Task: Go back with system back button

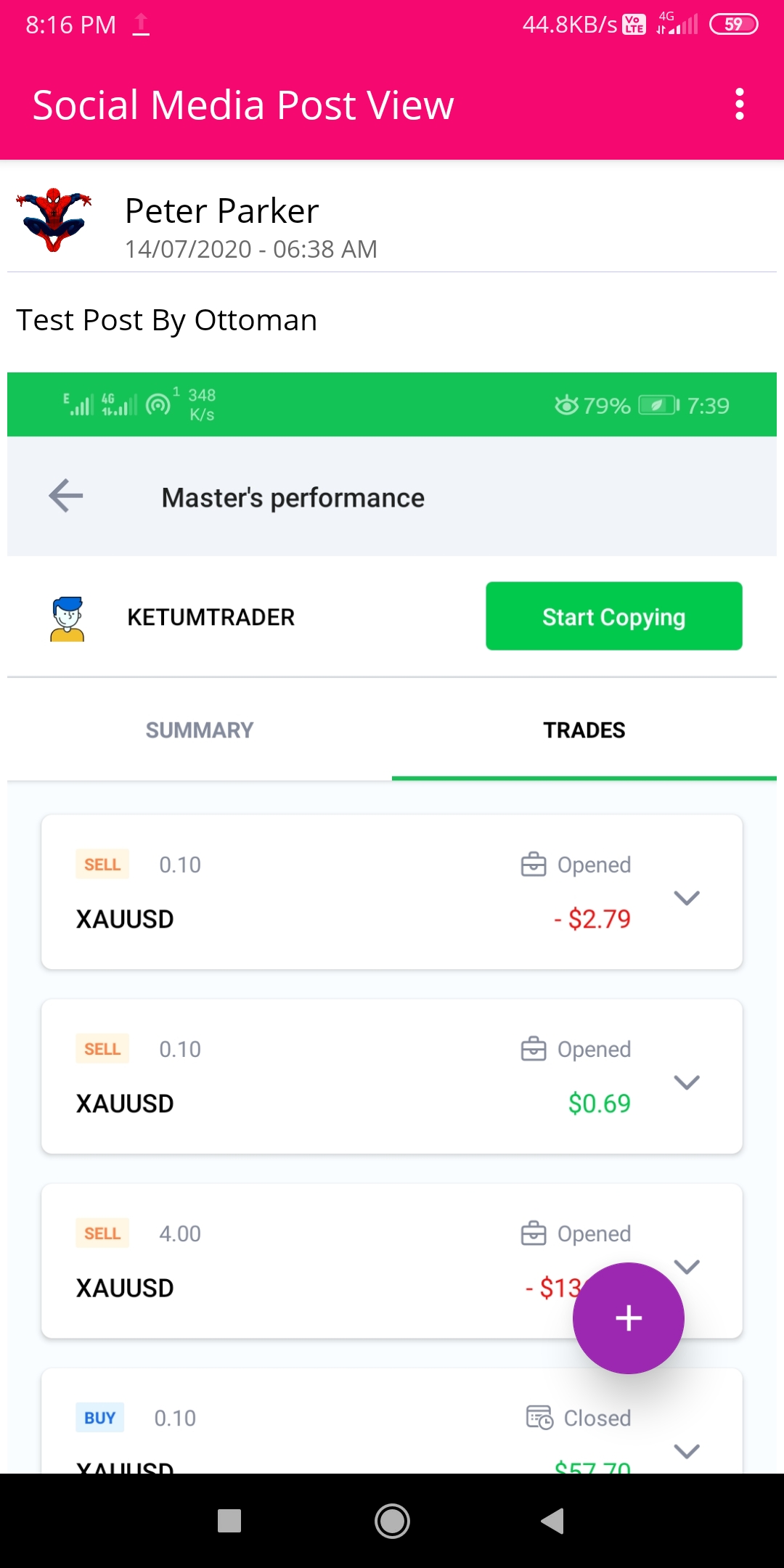Action: (553, 1520)
